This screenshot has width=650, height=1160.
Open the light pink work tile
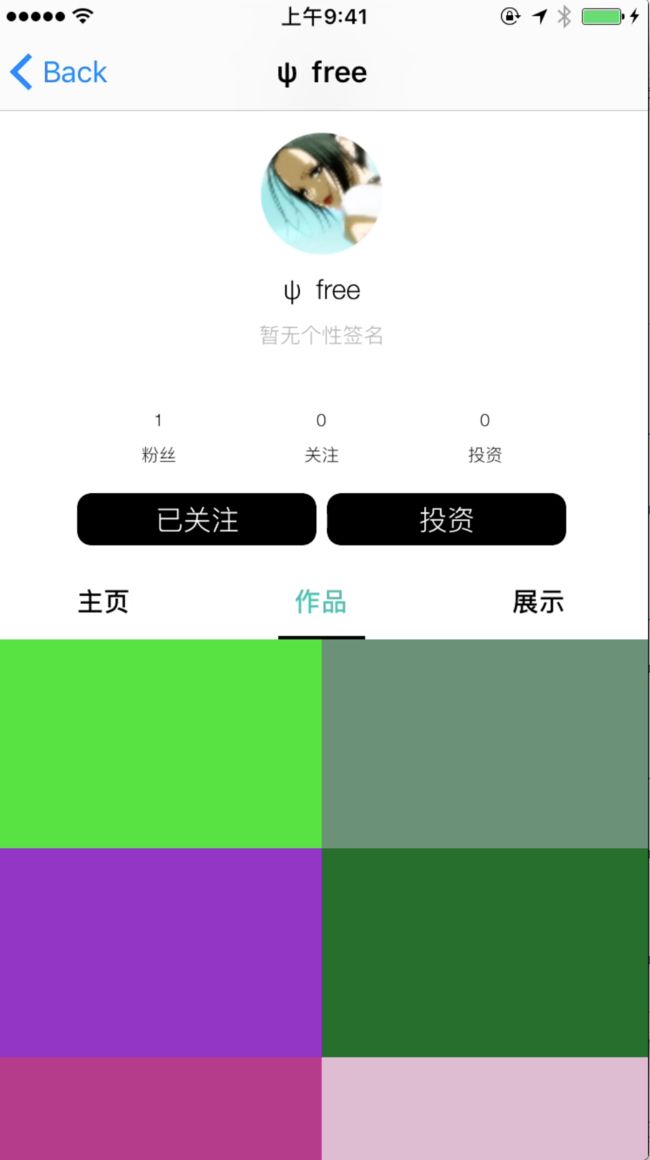(485, 1108)
